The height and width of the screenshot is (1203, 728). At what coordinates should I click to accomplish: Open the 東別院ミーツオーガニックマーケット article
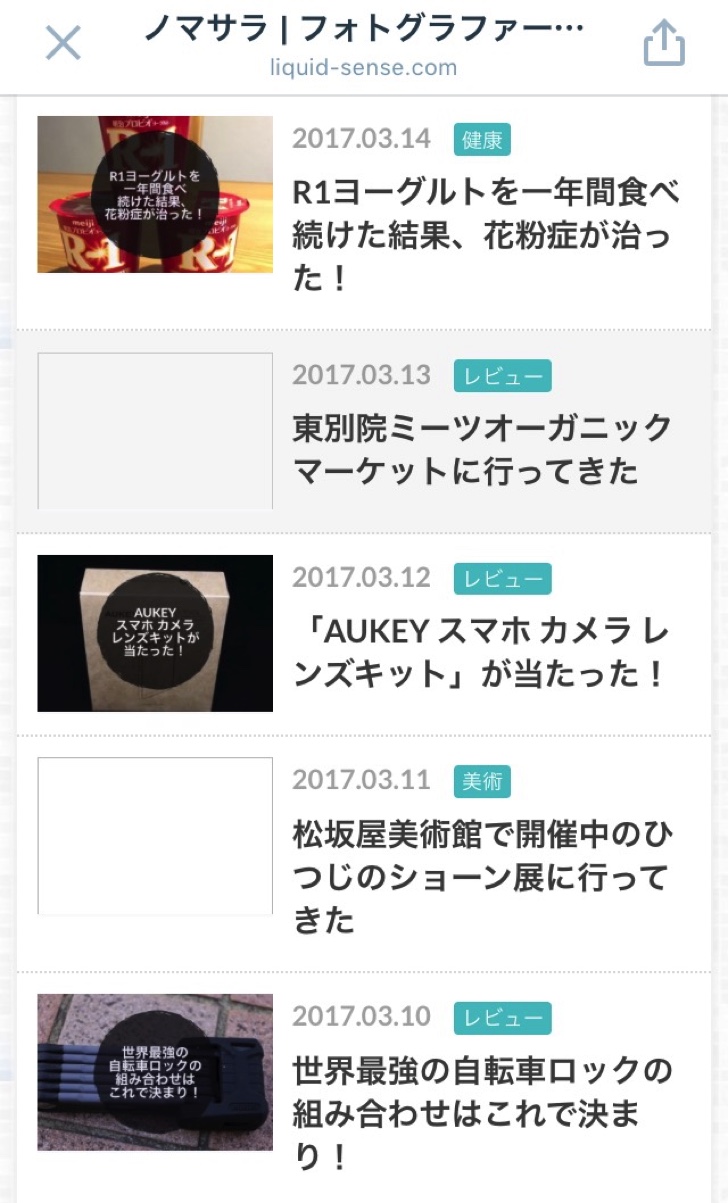point(482,448)
